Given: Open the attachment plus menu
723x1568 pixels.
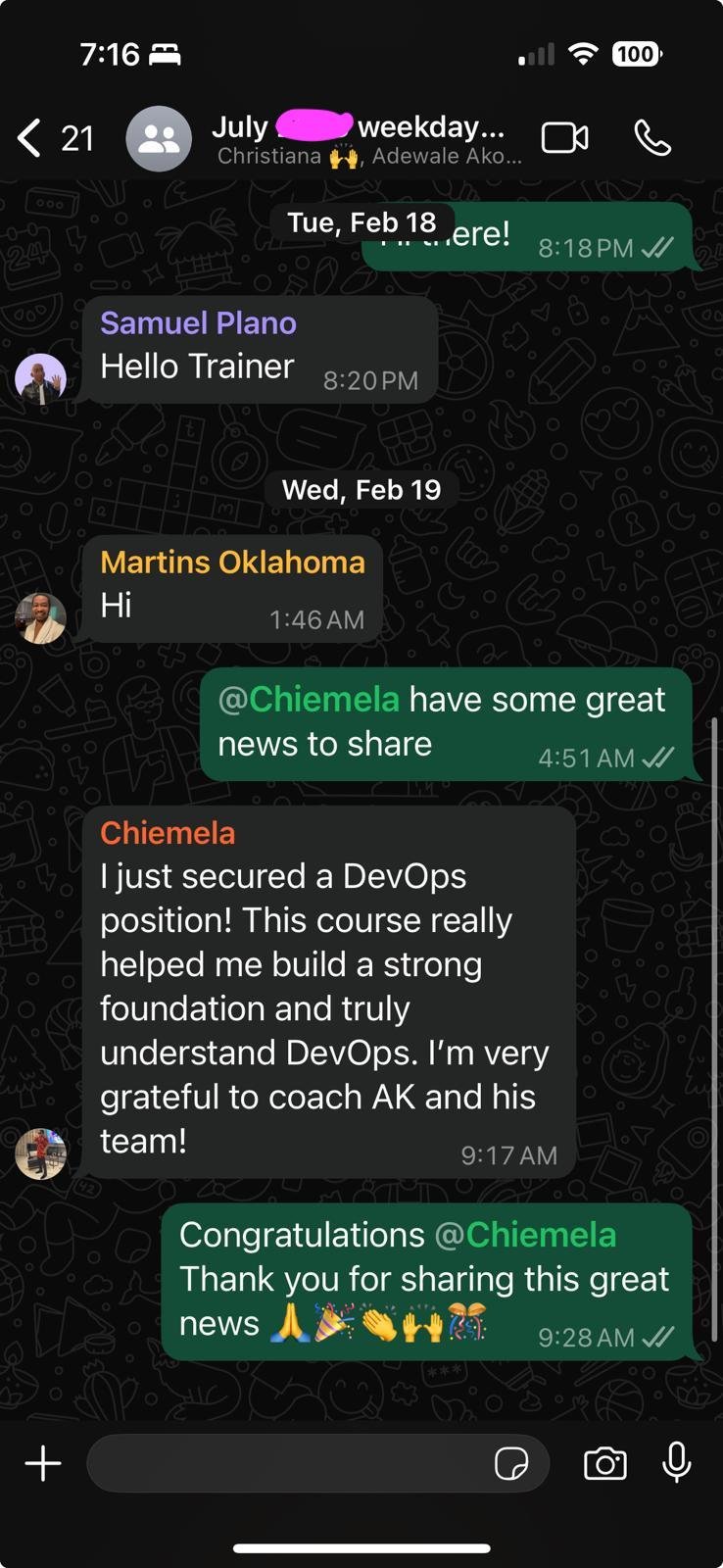Looking at the screenshot, I should (43, 1464).
